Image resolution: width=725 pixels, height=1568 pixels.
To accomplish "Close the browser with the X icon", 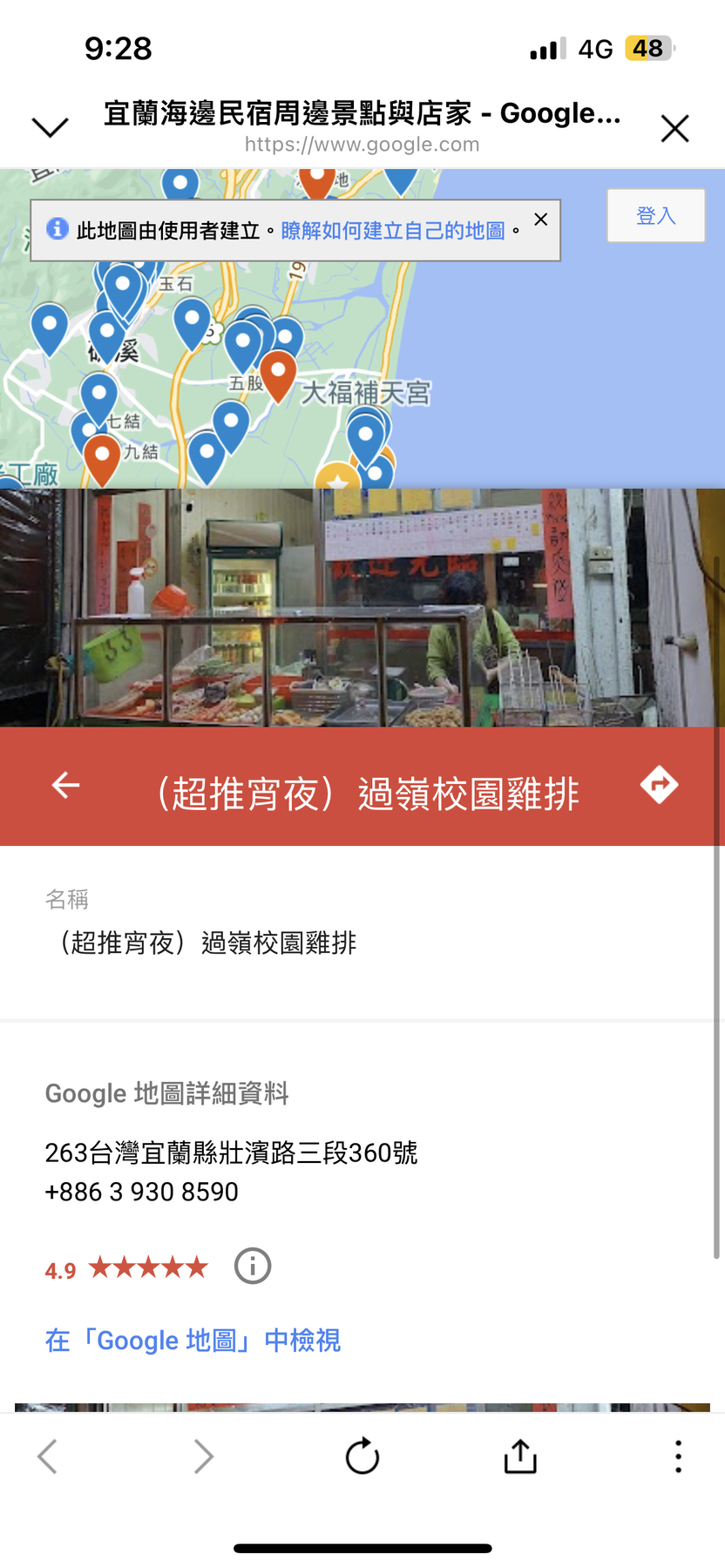I will (674, 129).
